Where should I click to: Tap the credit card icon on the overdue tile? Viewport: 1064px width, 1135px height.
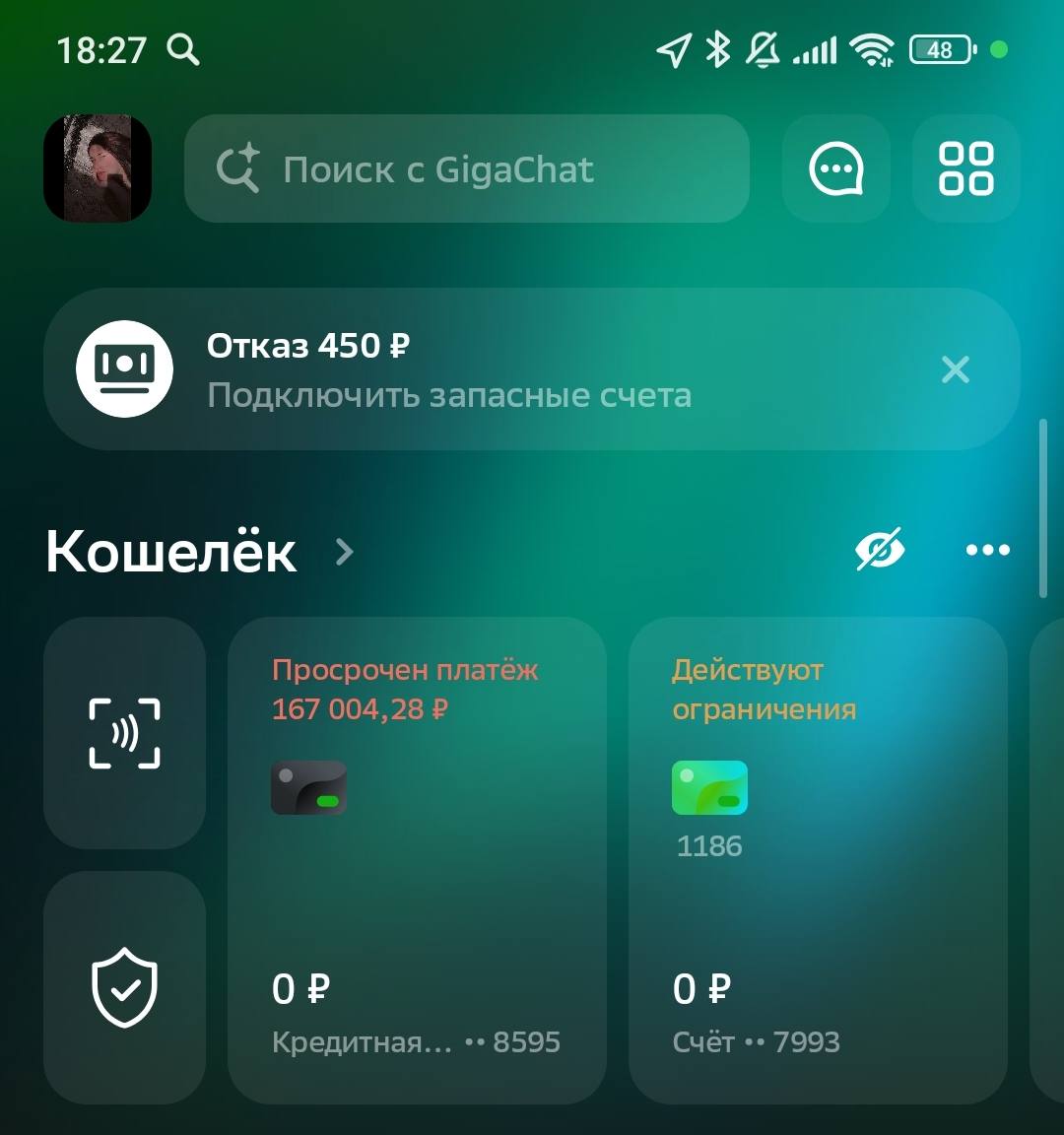pos(306,787)
